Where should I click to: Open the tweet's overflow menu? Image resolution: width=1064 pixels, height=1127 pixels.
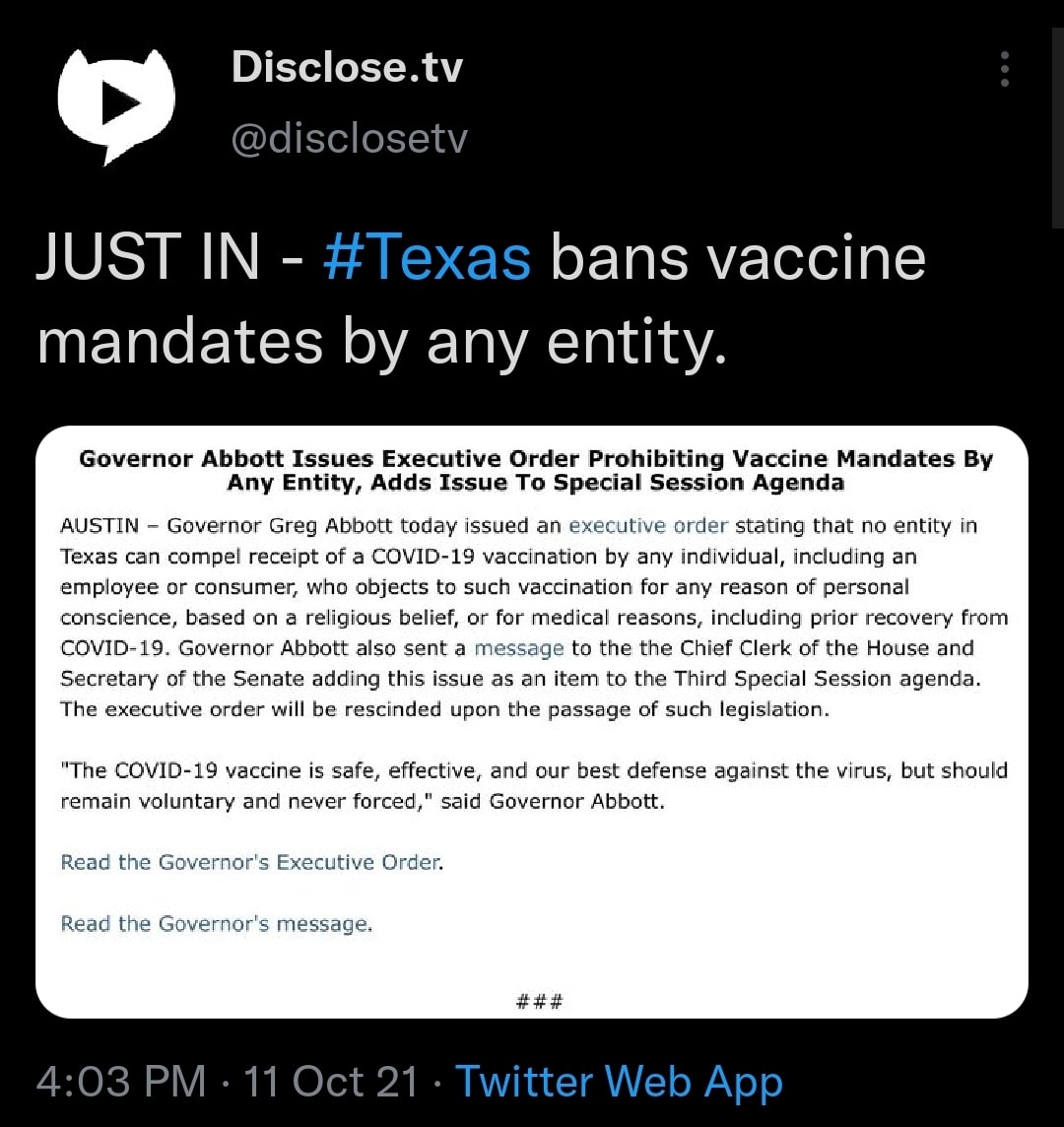point(1004,70)
